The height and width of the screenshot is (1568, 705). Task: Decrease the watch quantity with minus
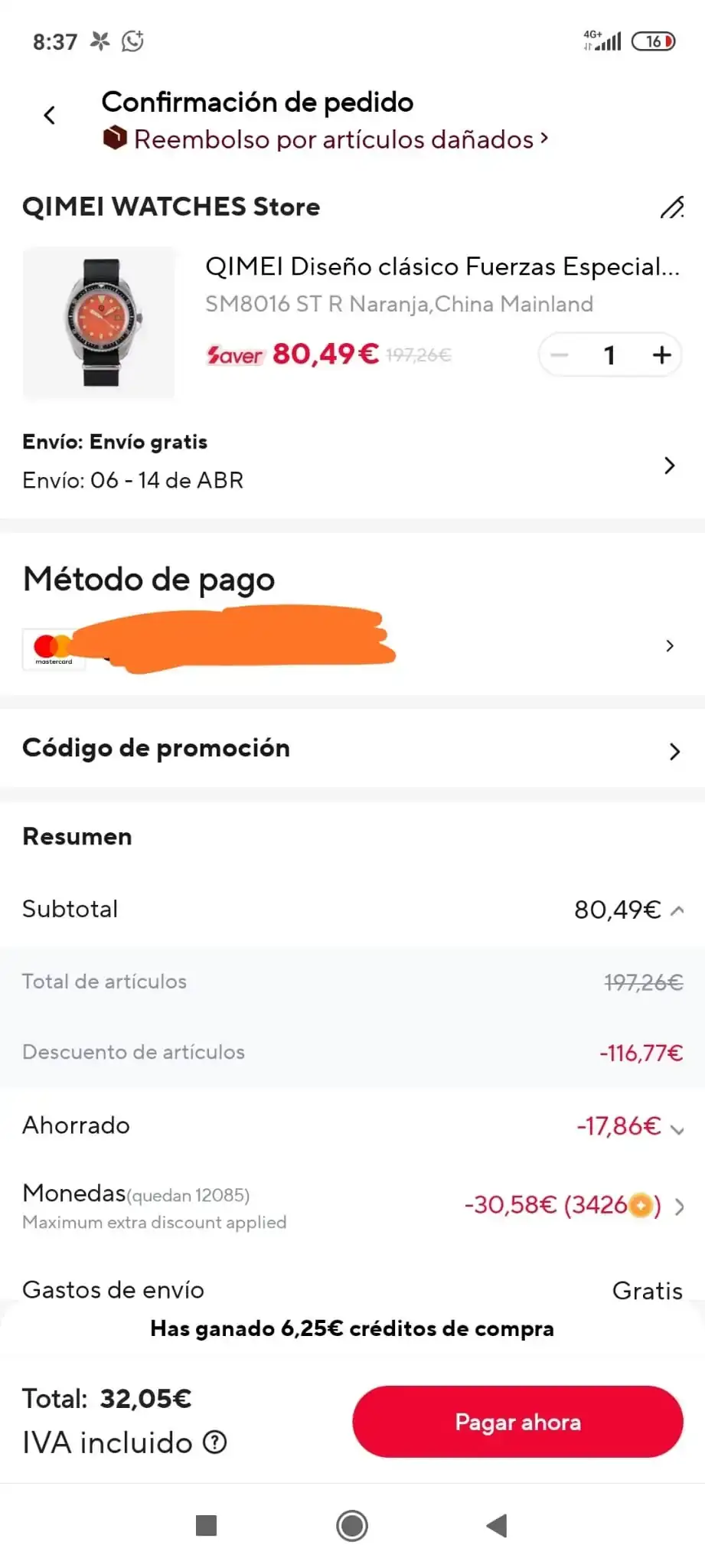560,355
